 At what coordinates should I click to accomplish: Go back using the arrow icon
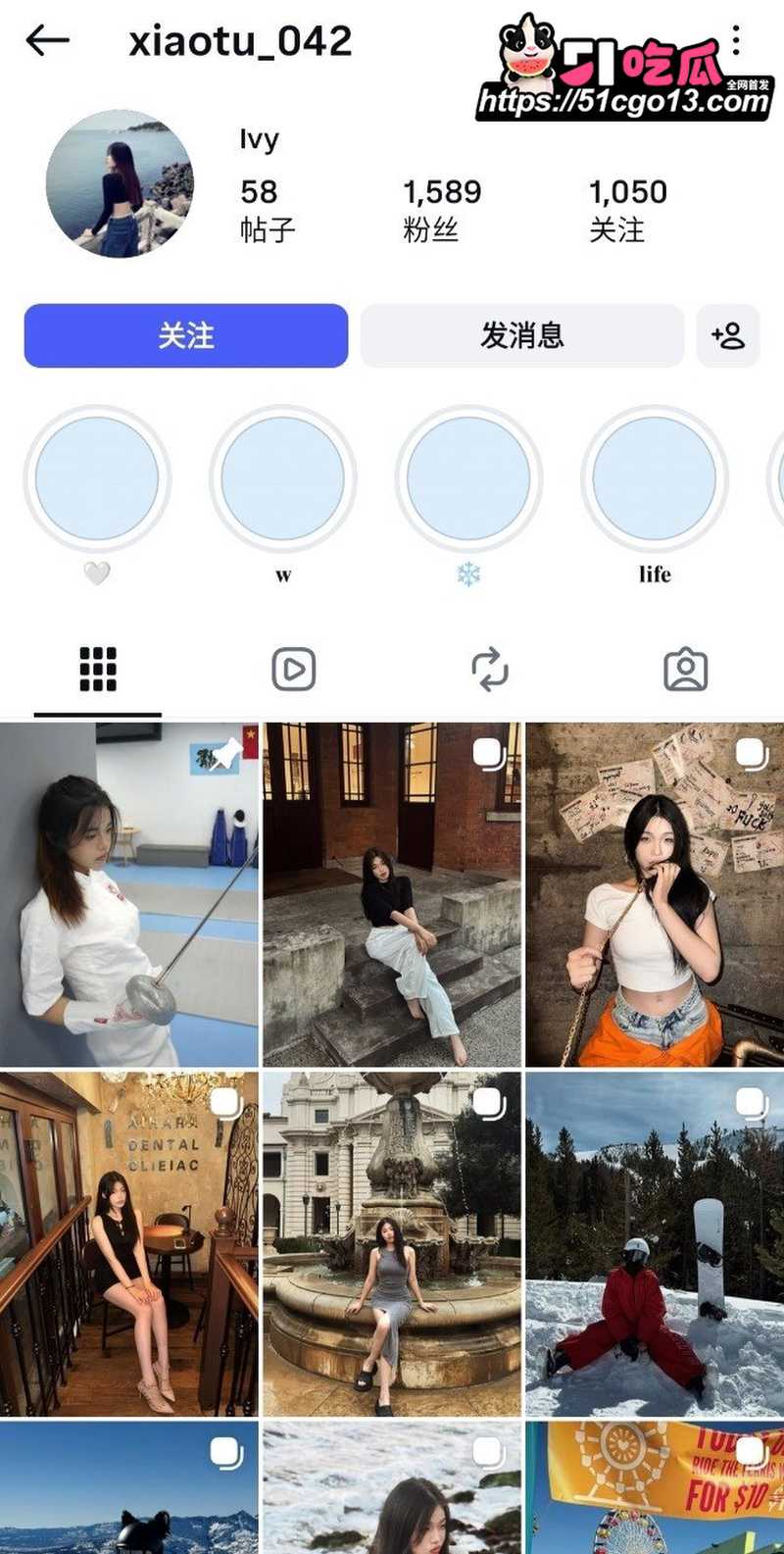pyautogui.click(x=47, y=41)
